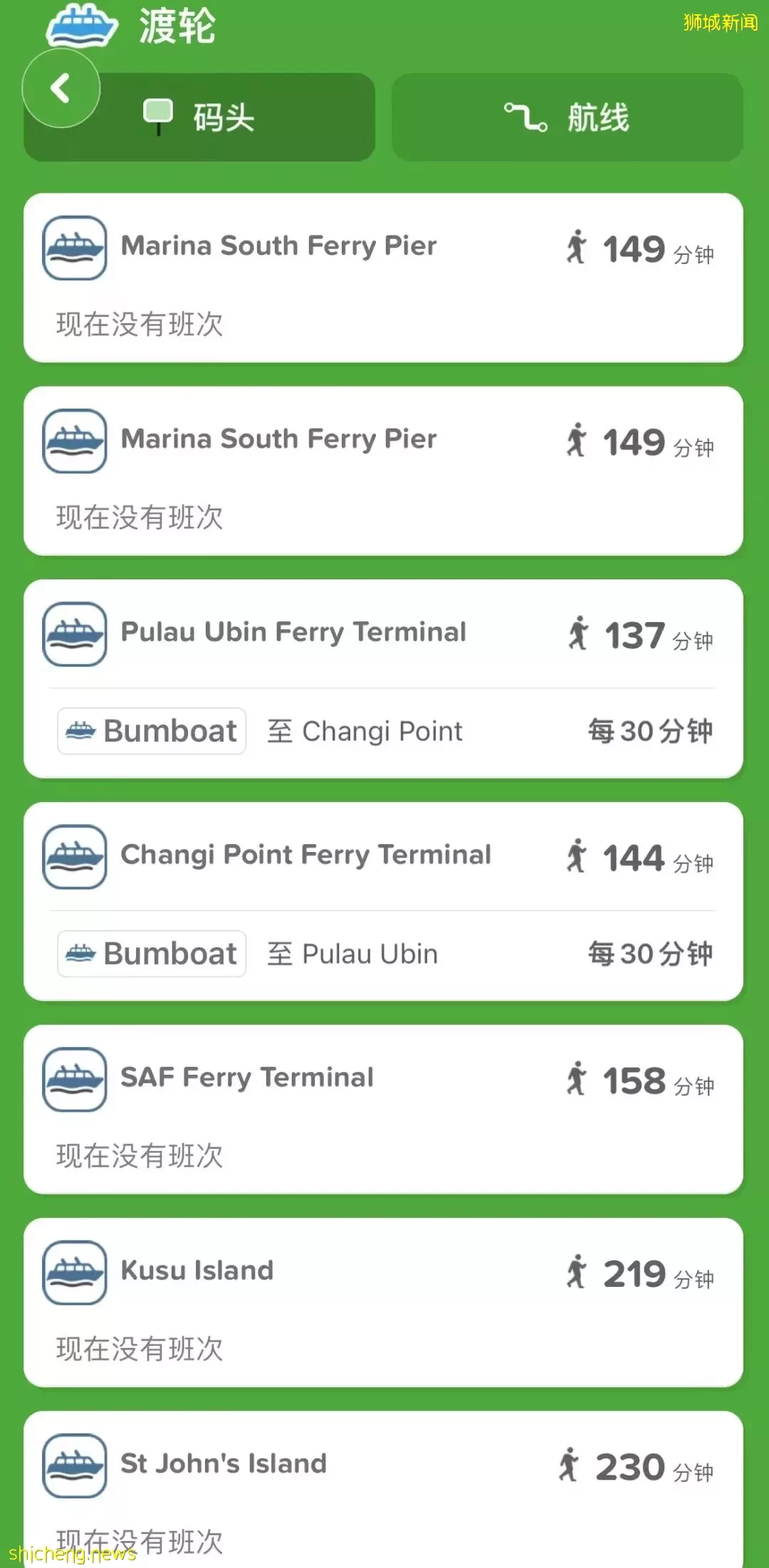View Bumboat route to Changi Point
769x1568 pixels.
click(384, 731)
